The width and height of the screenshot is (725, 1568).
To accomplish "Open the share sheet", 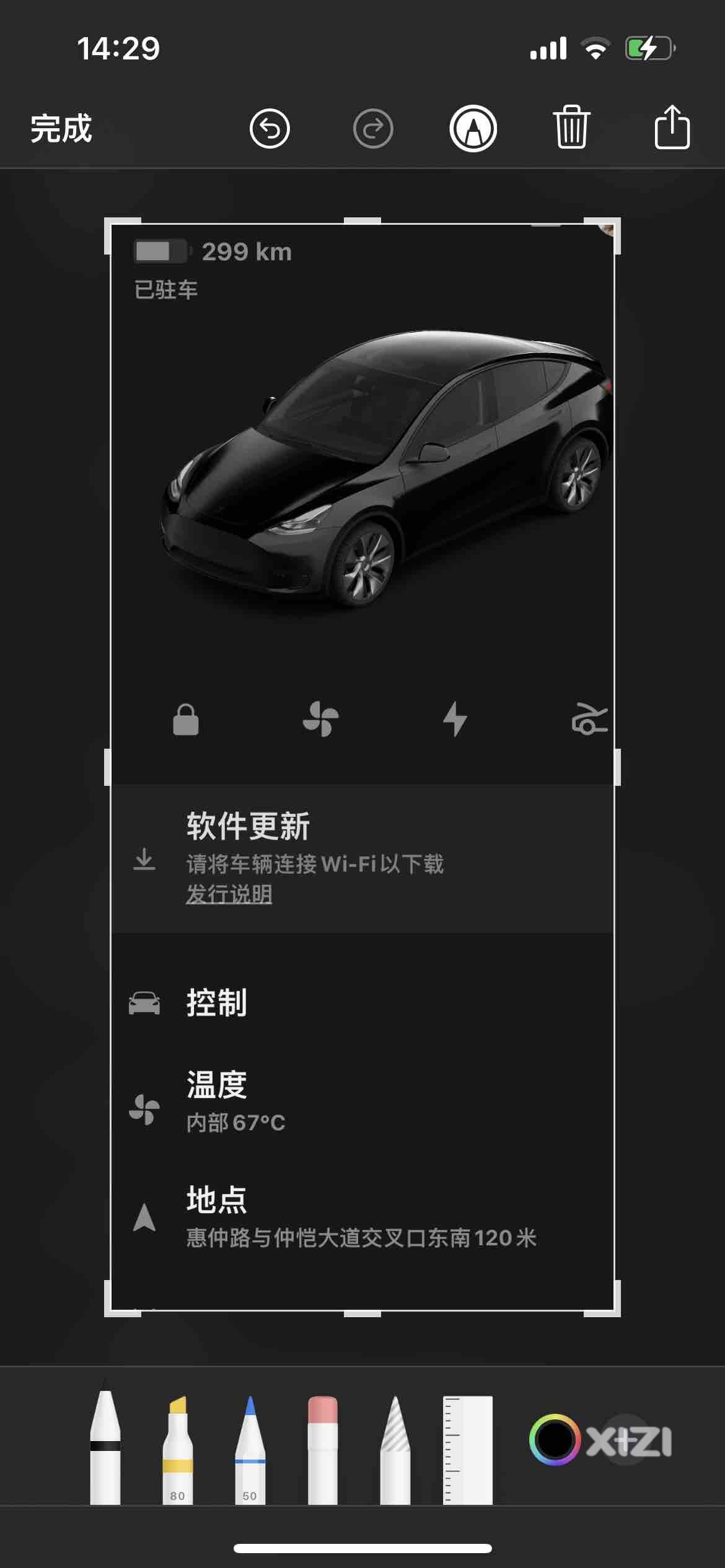I will click(672, 128).
